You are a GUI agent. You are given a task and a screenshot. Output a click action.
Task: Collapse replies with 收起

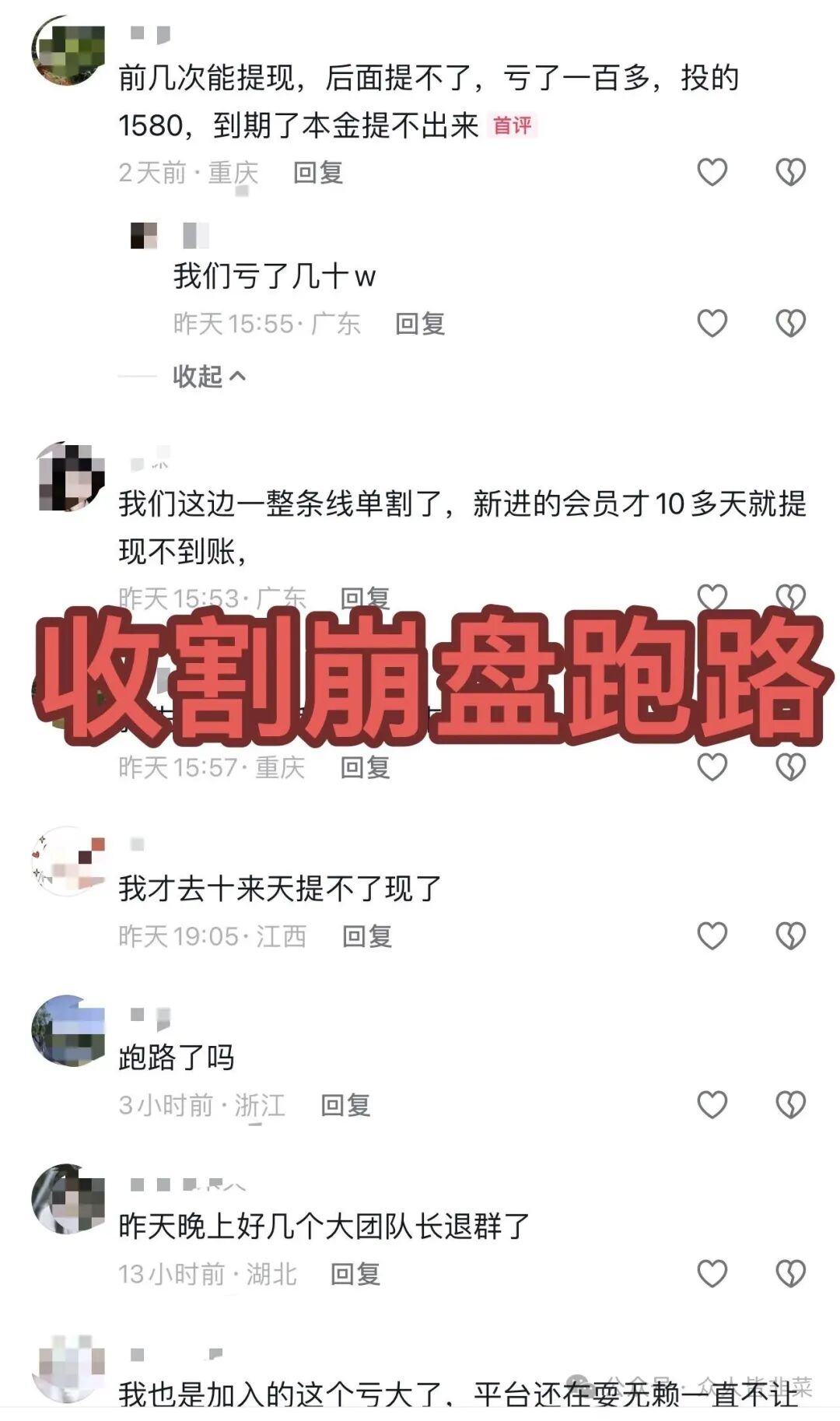[208, 377]
